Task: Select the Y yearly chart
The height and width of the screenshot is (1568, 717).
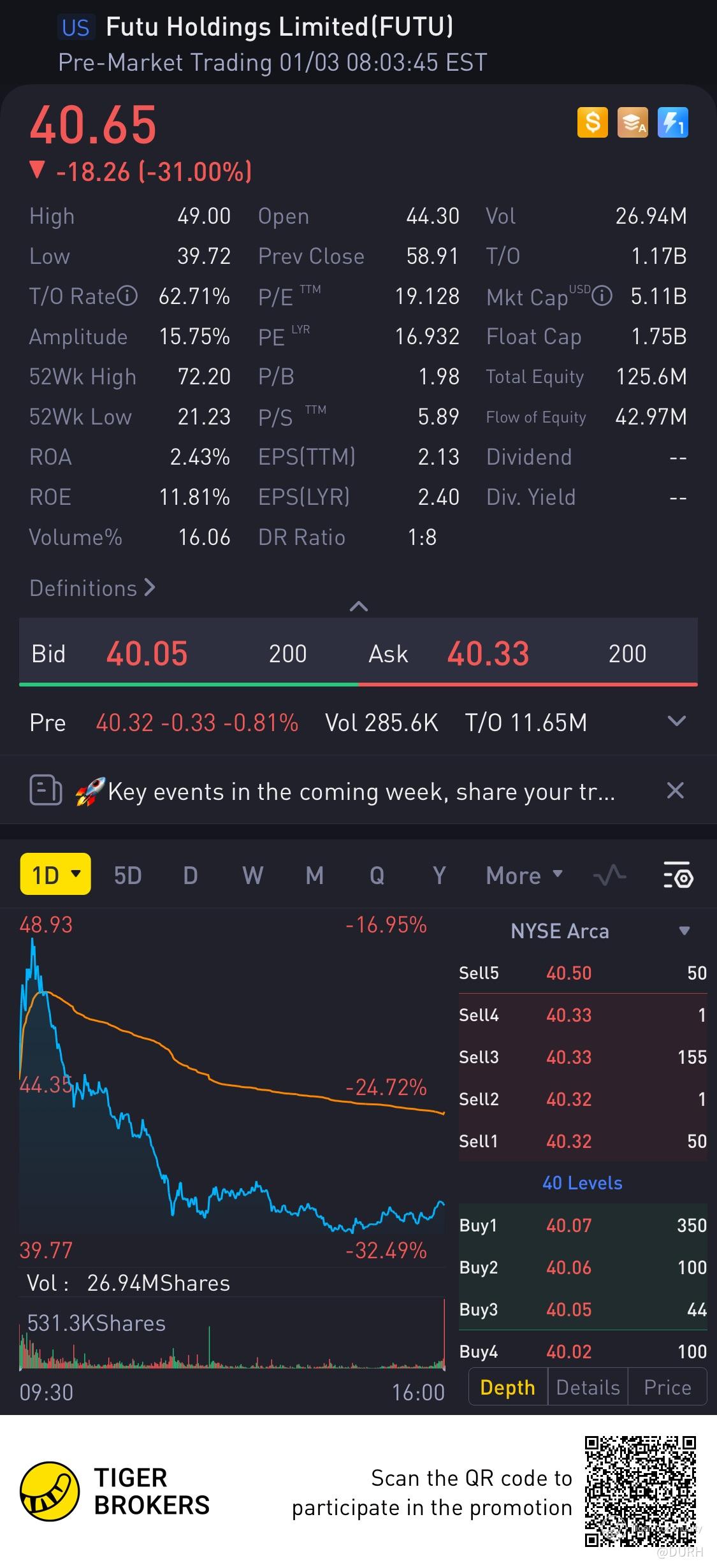Action: coord(439,876)
